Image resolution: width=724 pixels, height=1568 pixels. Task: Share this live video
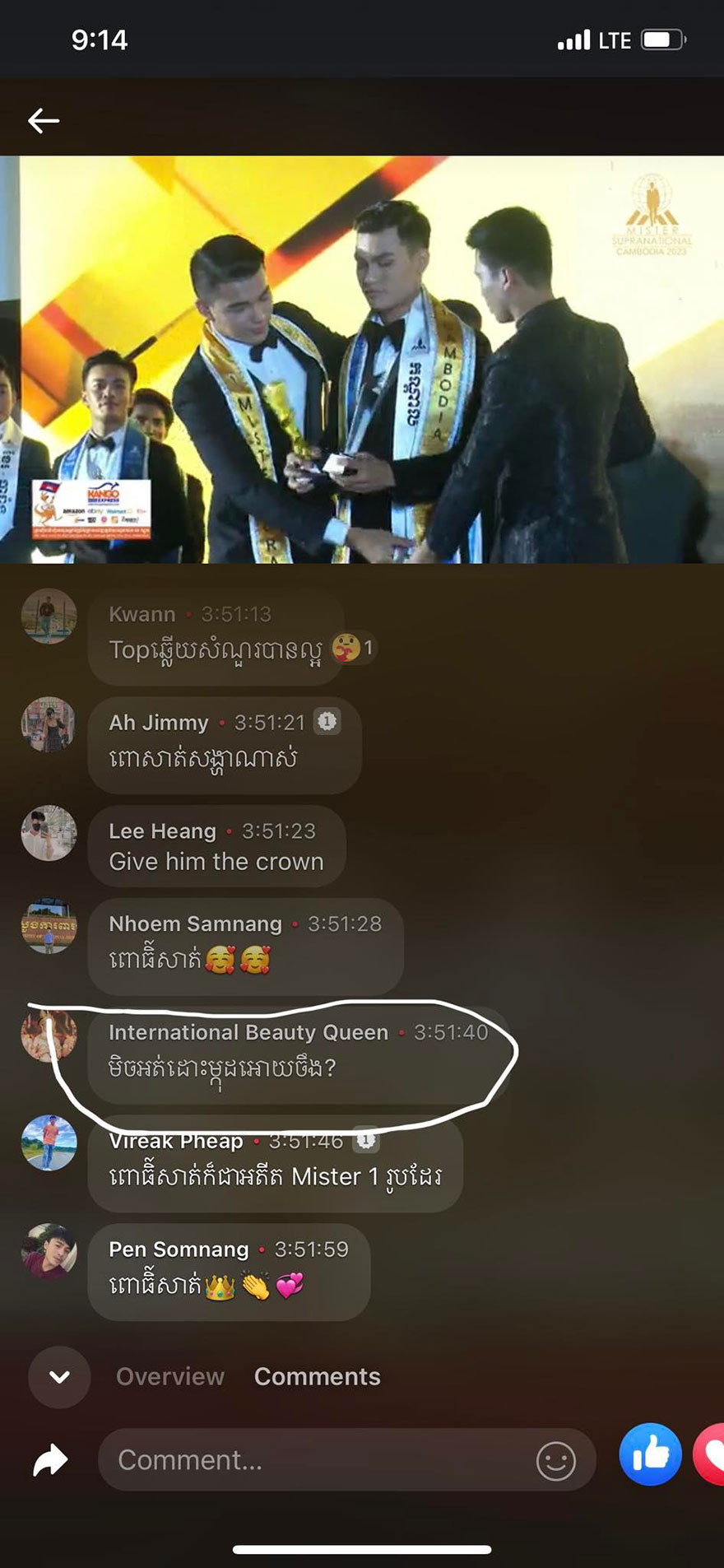[50, 1460]
